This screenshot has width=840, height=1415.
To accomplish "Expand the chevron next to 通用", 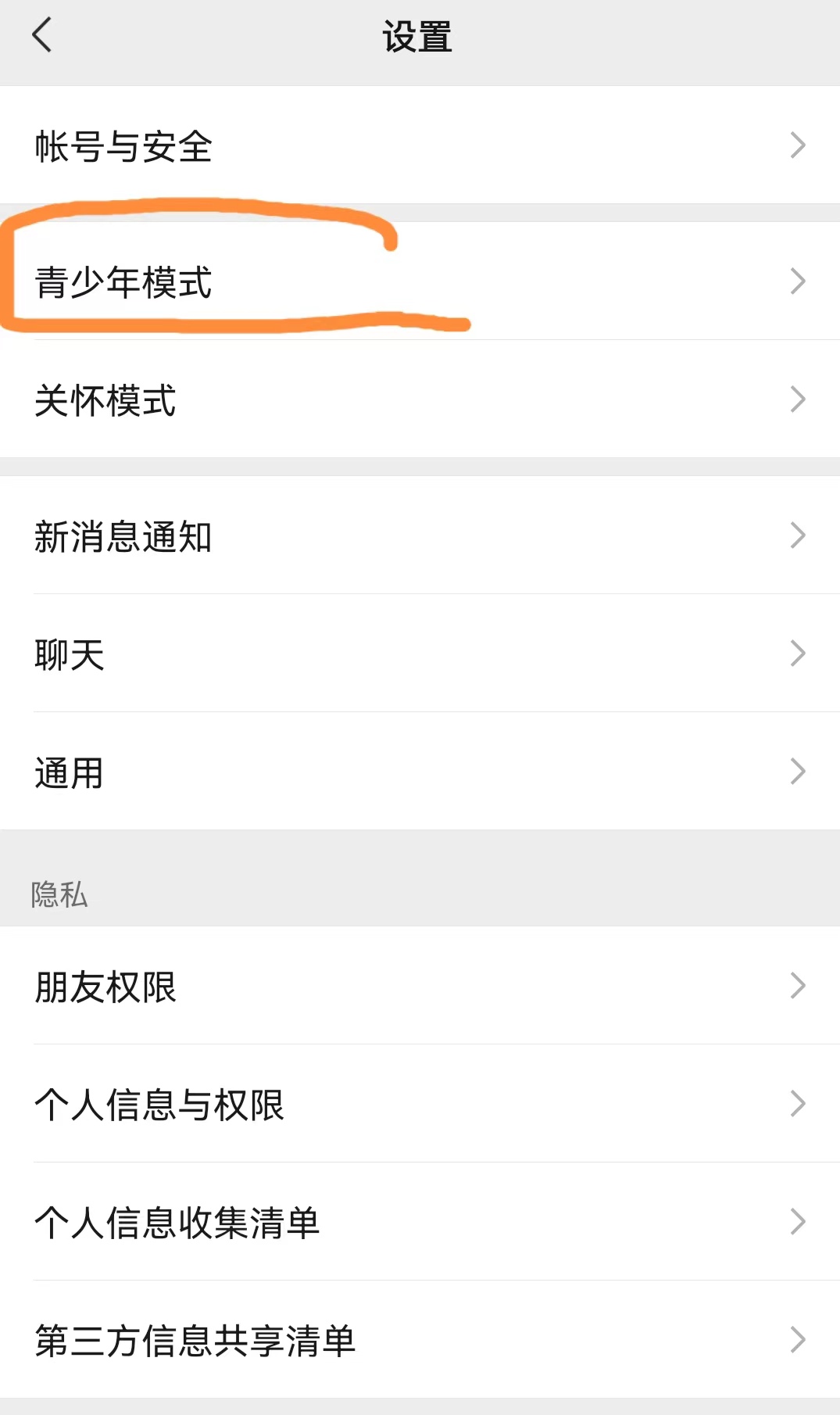I will pos(796,772).
